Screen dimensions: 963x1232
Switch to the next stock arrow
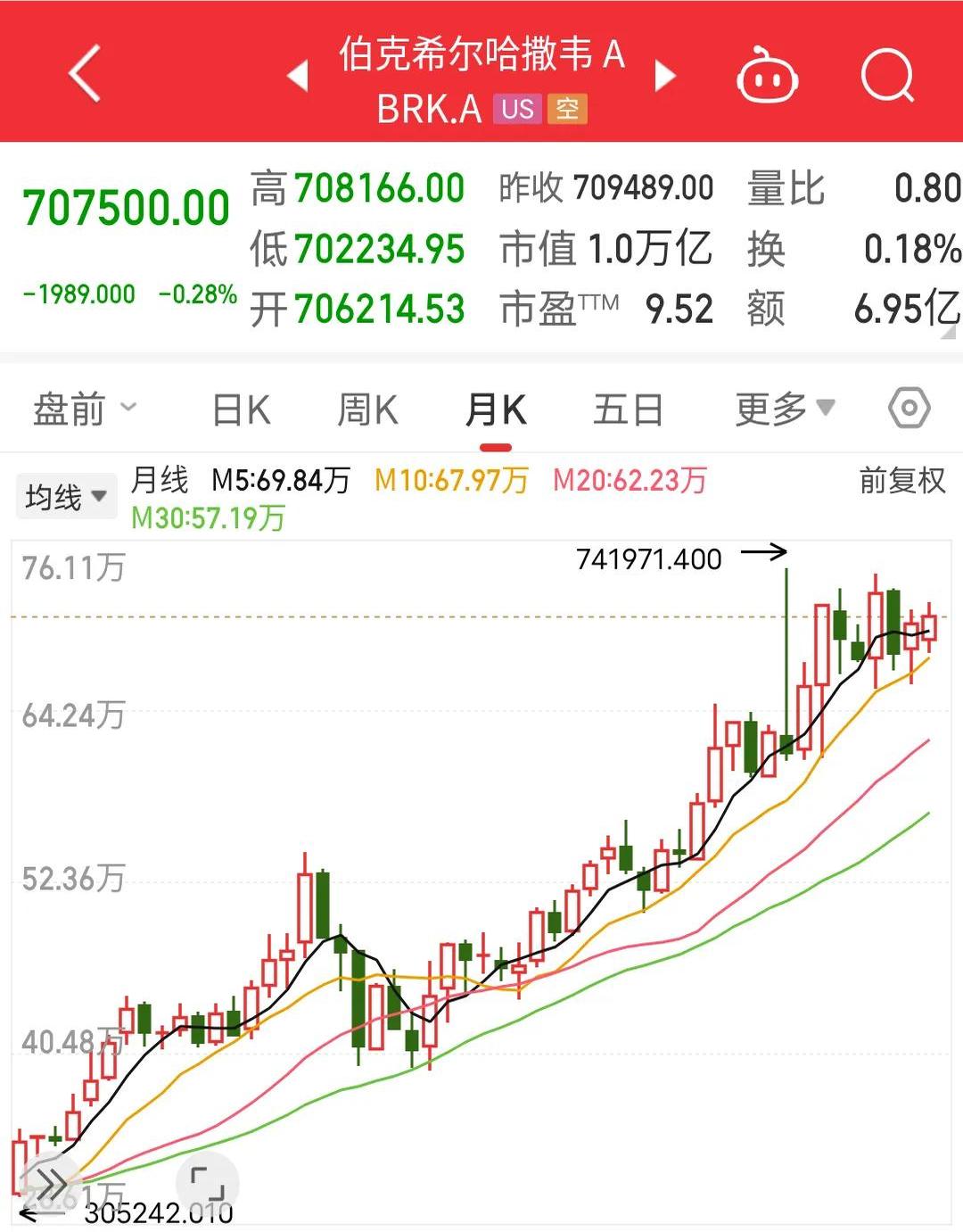point(665,76)
